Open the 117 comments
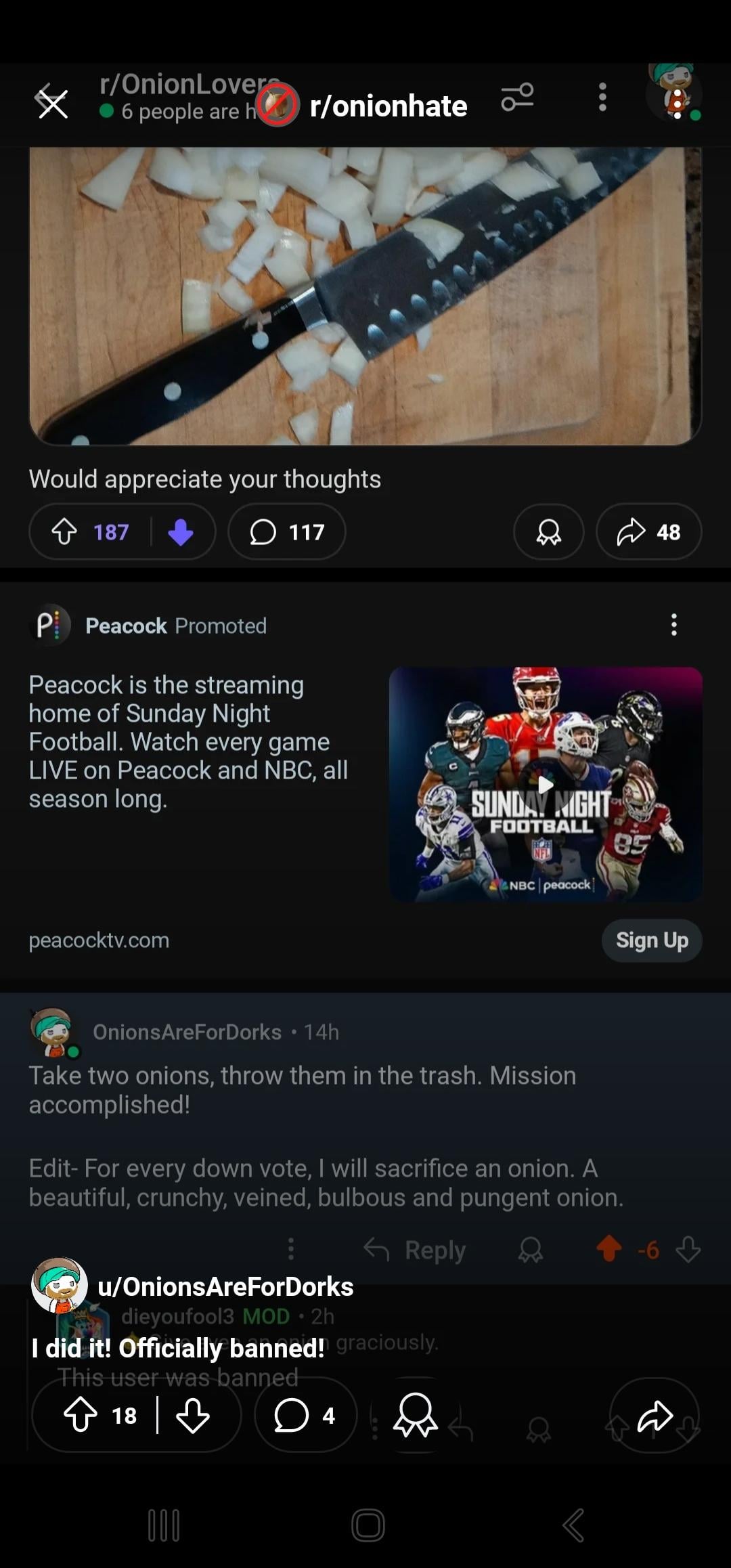Image resolution: width=731 pixels, height=1568 pixels. click(287, 532)
